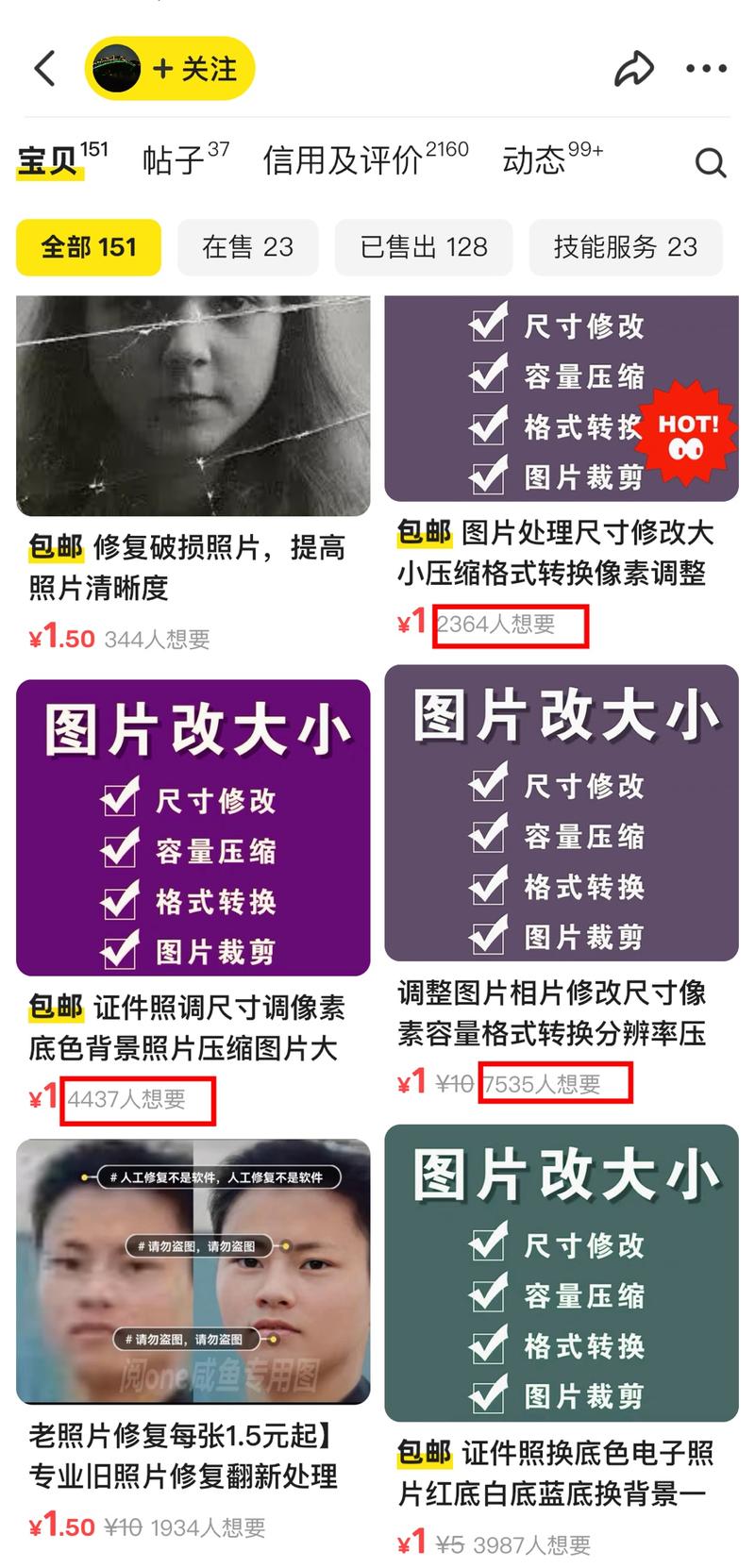Show the 已售出 128 items
The height and width of the screenshot is (1568, 755).
click(424, 247)
